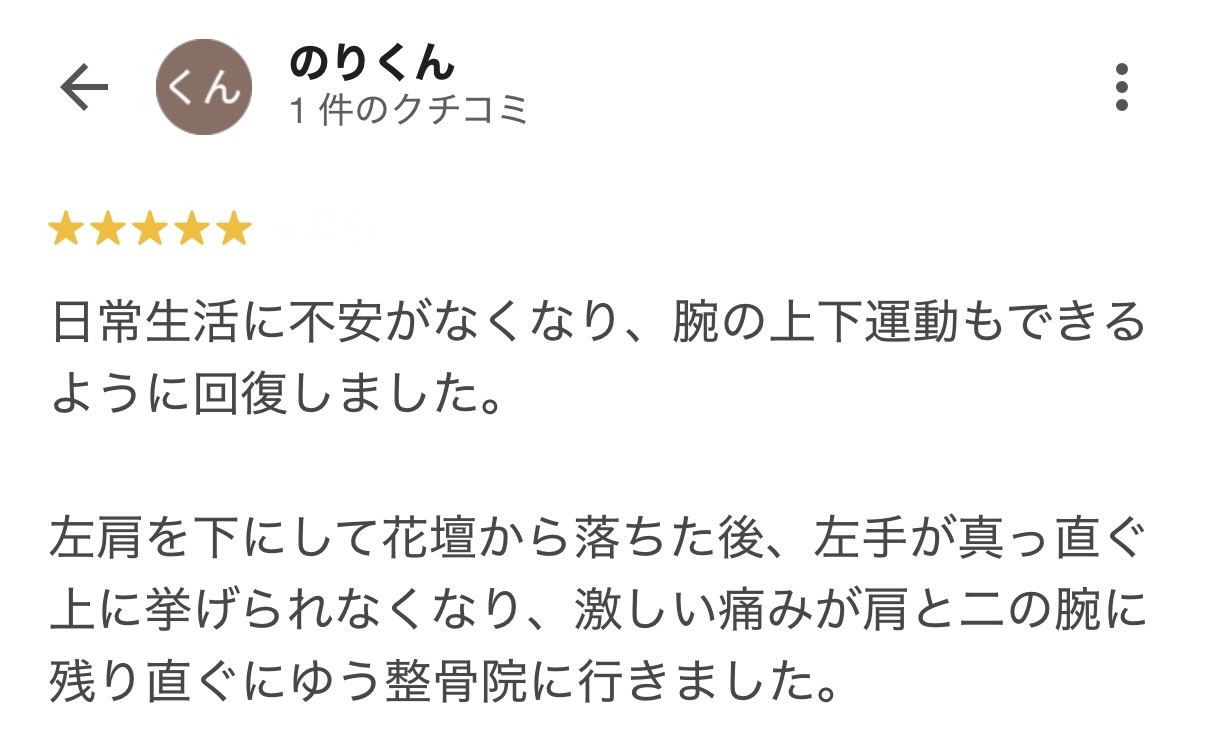The image size is (1206, 748).
Task: Open the three-dot overflow menu
Action: (1121, 88)
